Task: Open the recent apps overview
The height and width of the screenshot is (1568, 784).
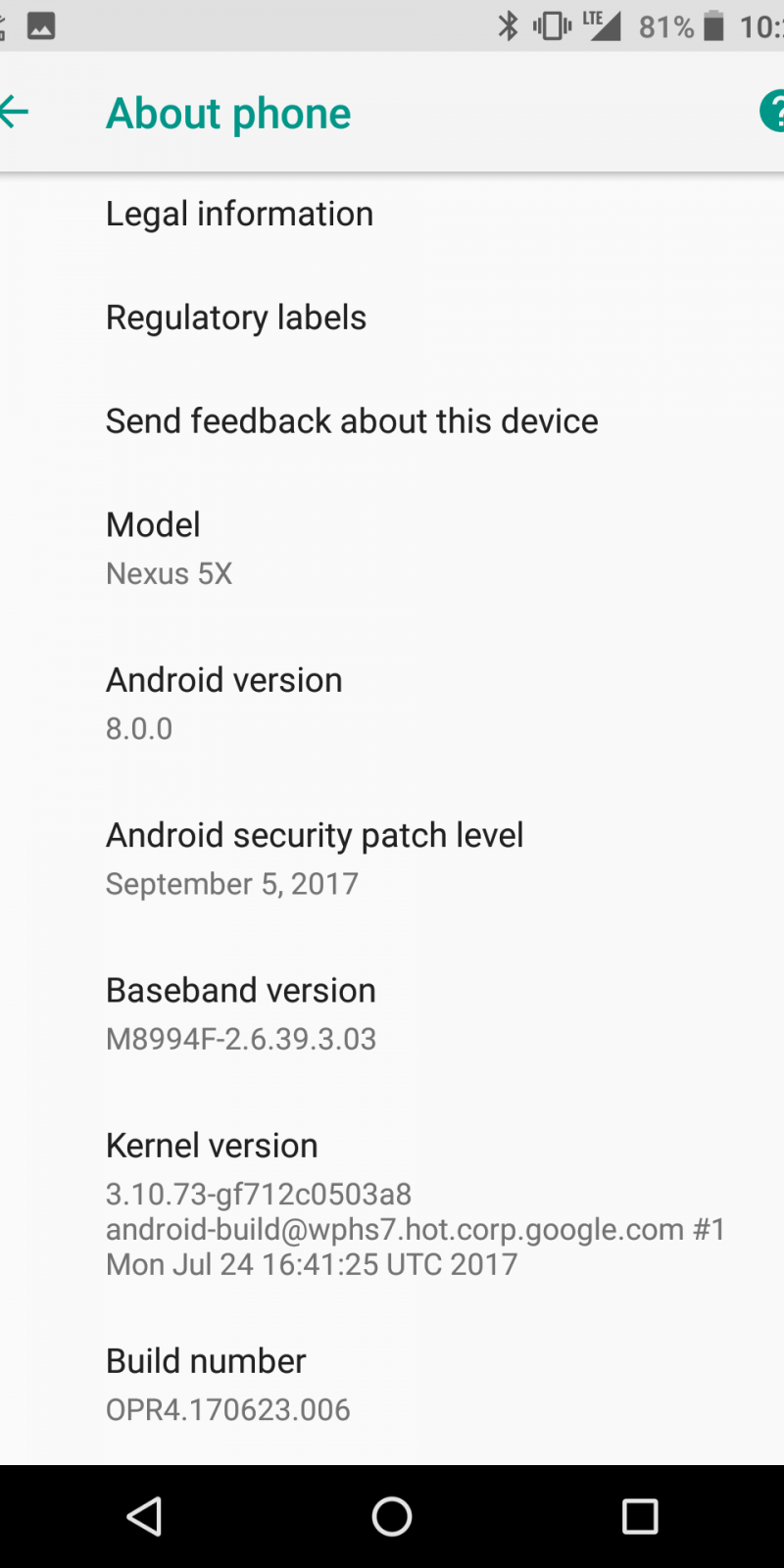Action: 640,1516
